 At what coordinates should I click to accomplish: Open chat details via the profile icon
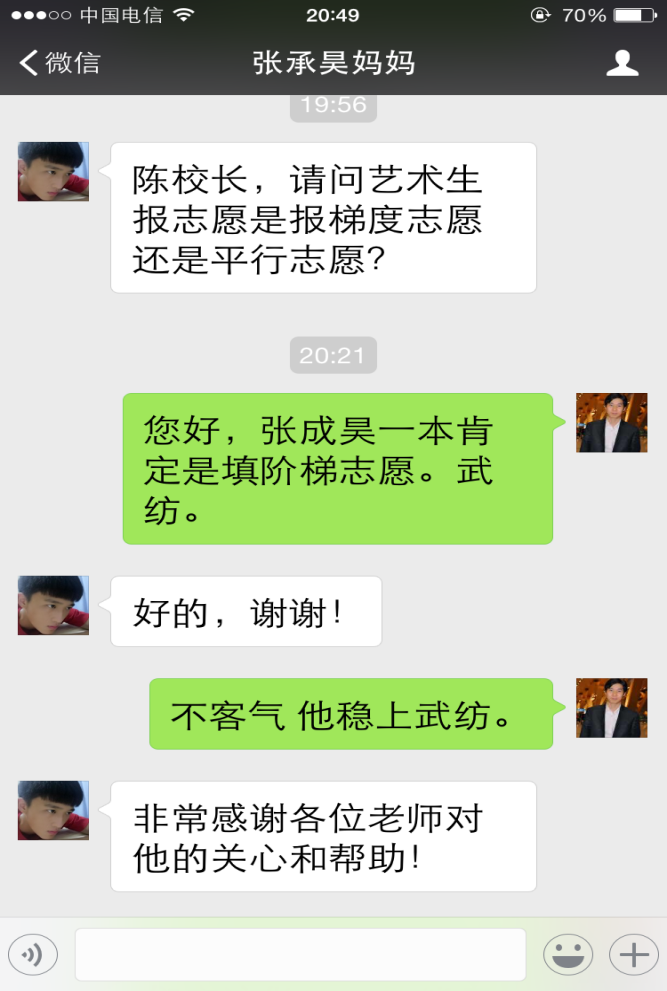click(x=622, y=63)
